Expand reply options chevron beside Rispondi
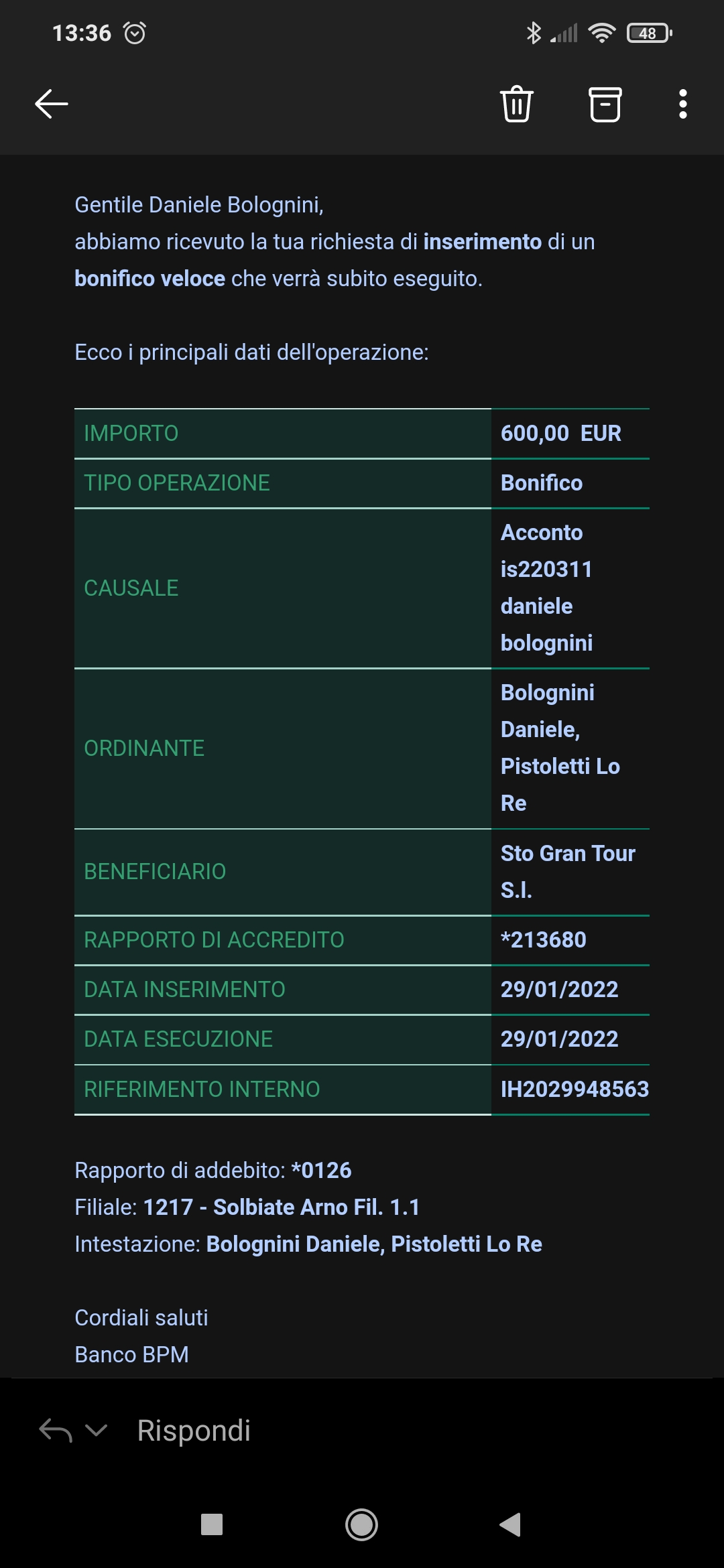 point(97,1431)
